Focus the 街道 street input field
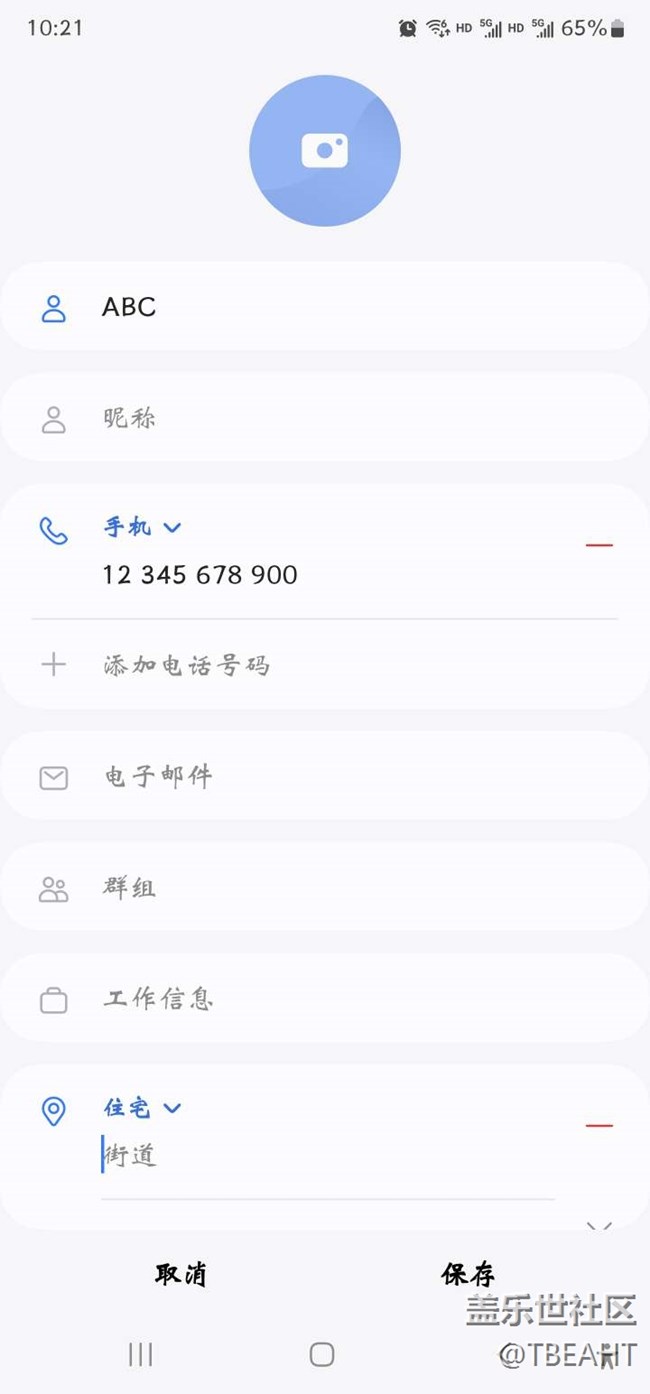650x1394 pixels. pyautogui.click(x=320, y=1156)
